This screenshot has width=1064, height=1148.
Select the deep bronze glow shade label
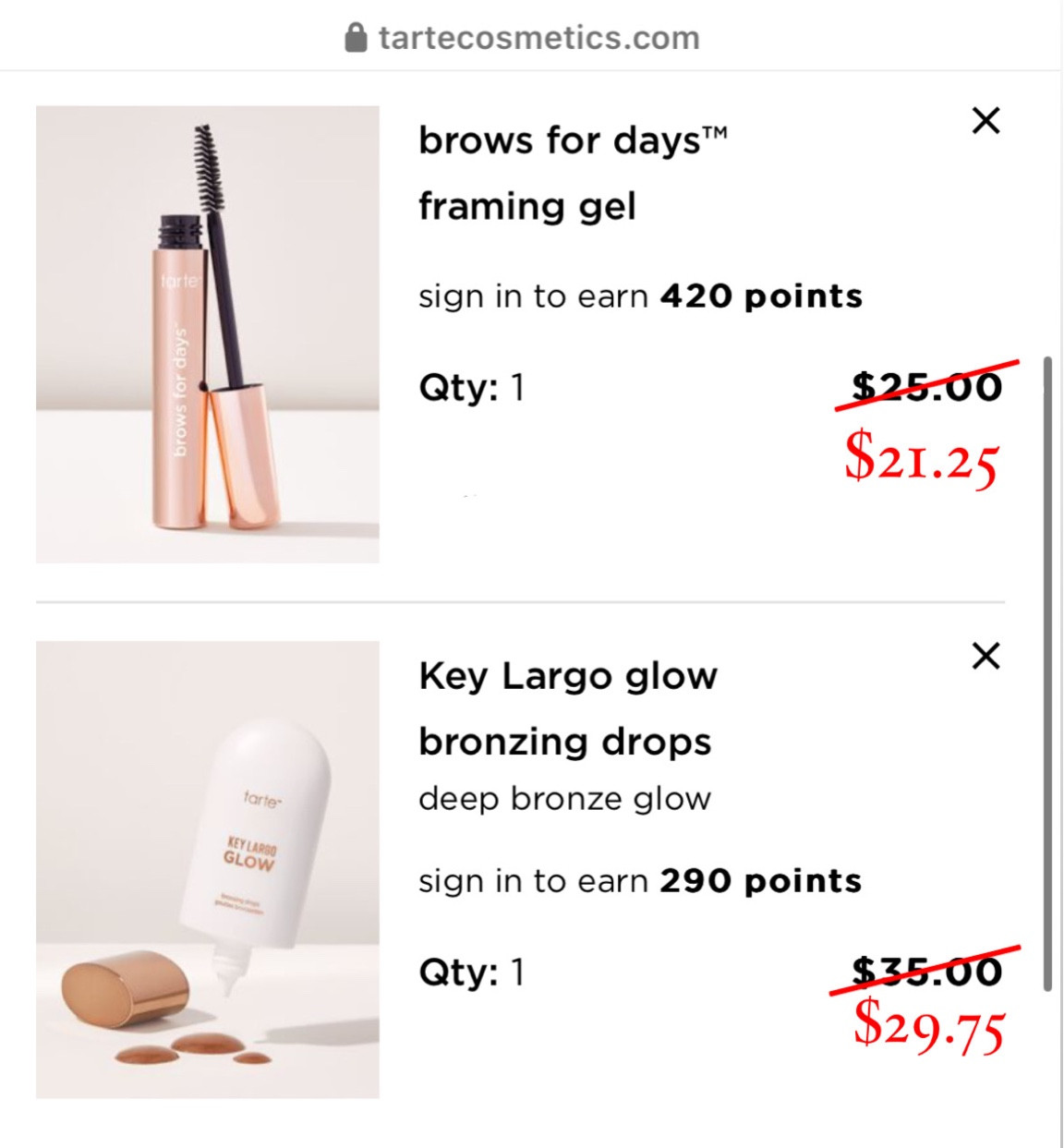[564, 798]
